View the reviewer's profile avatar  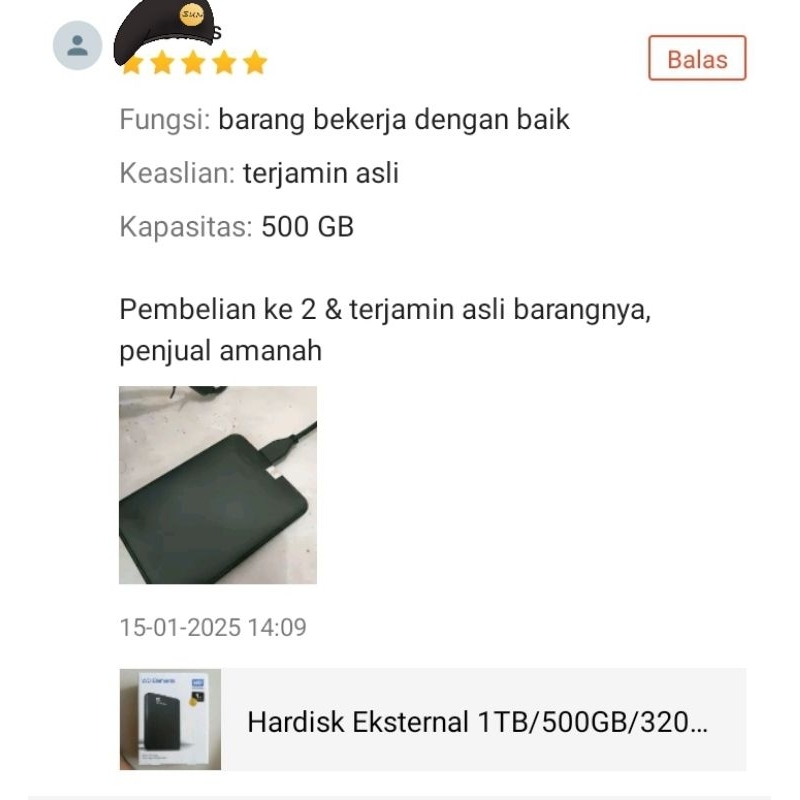[x=77, y=45]
